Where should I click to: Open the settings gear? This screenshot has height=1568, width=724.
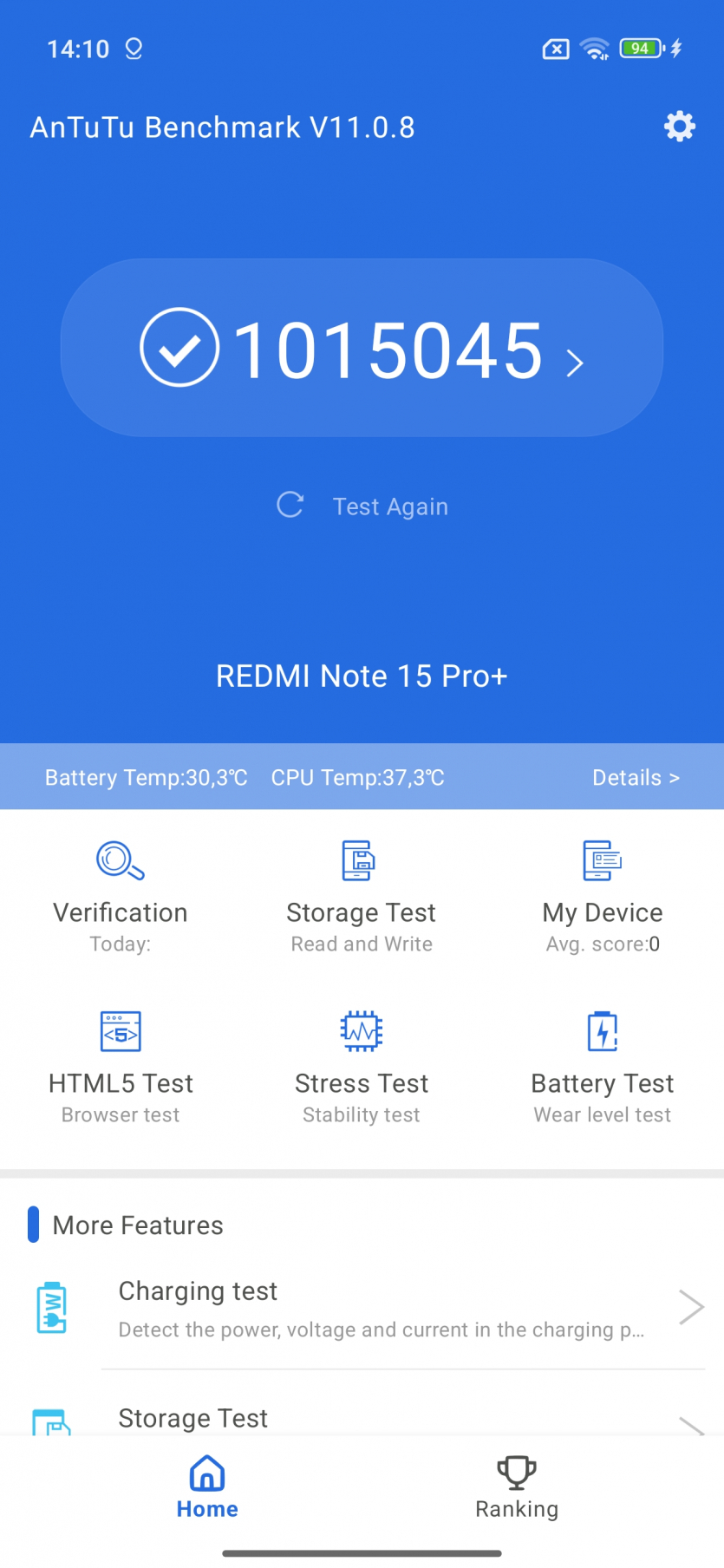point(679,127)
